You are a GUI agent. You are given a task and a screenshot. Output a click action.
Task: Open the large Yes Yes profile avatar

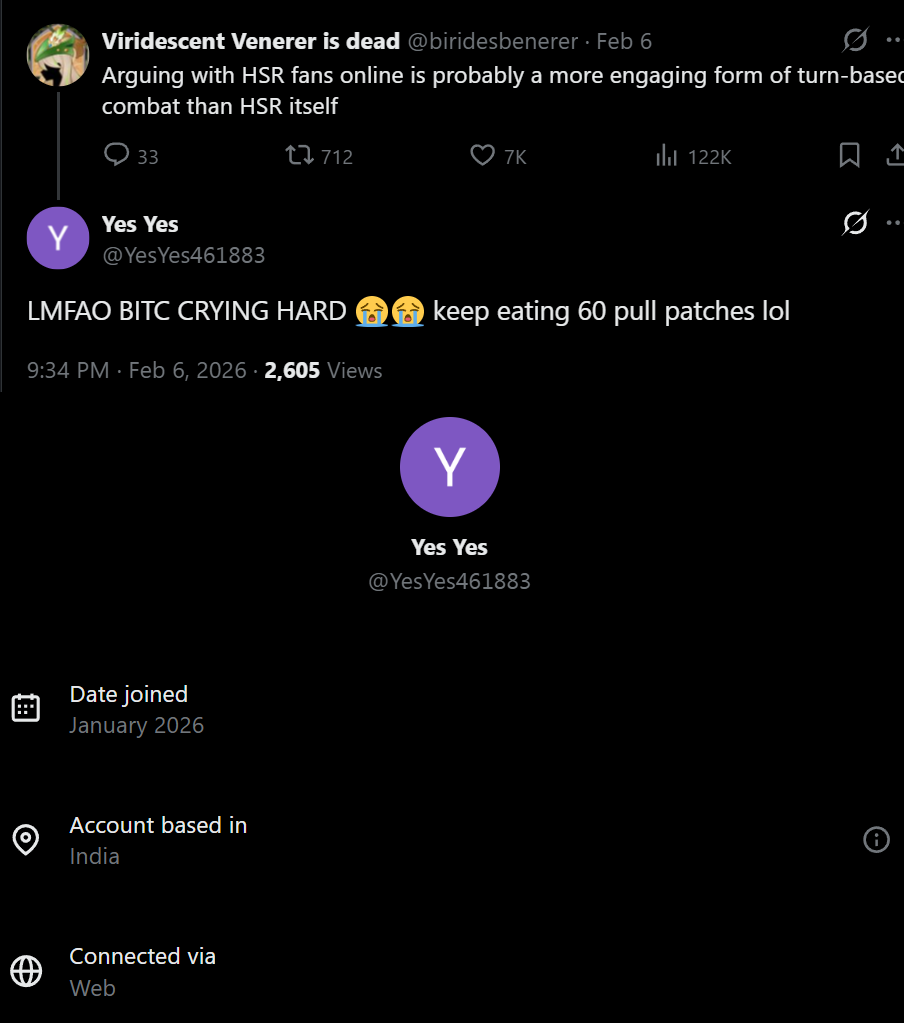(450, 467)
